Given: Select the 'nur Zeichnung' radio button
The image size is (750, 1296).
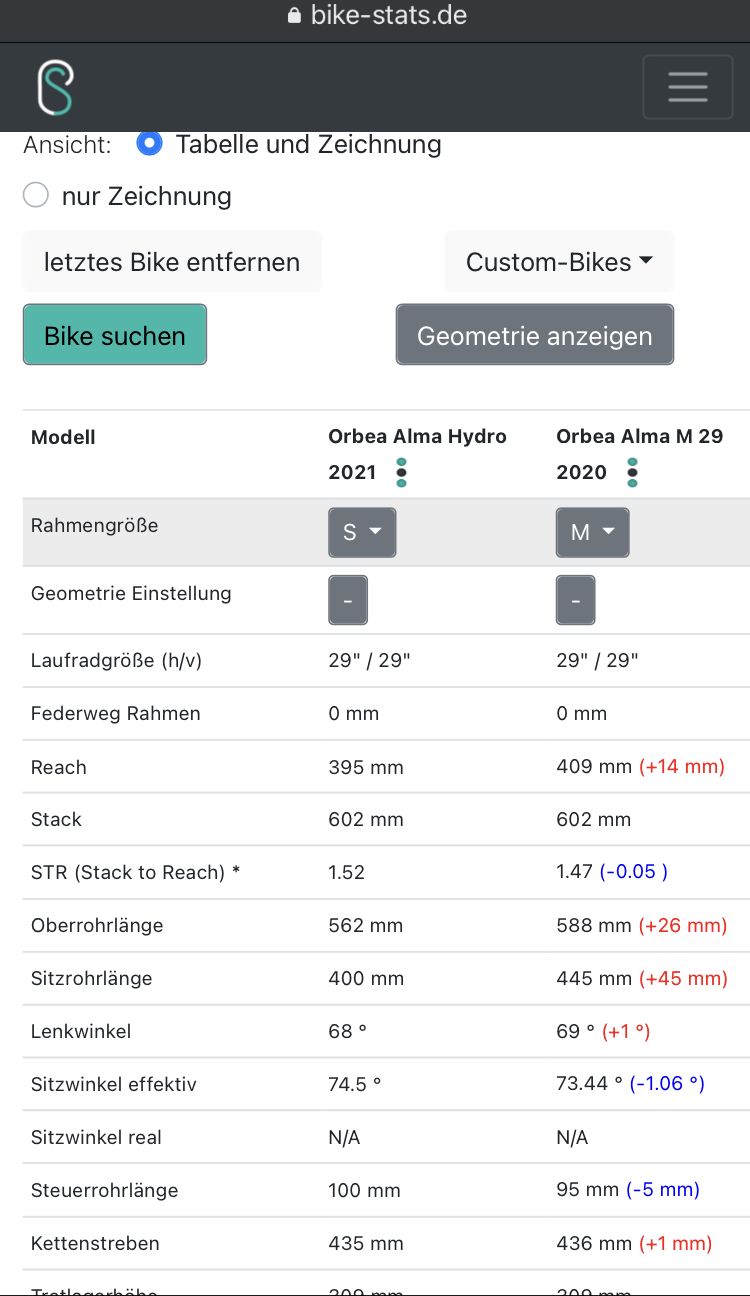Looking at the screenshot, I should click(x=36, y=195).
